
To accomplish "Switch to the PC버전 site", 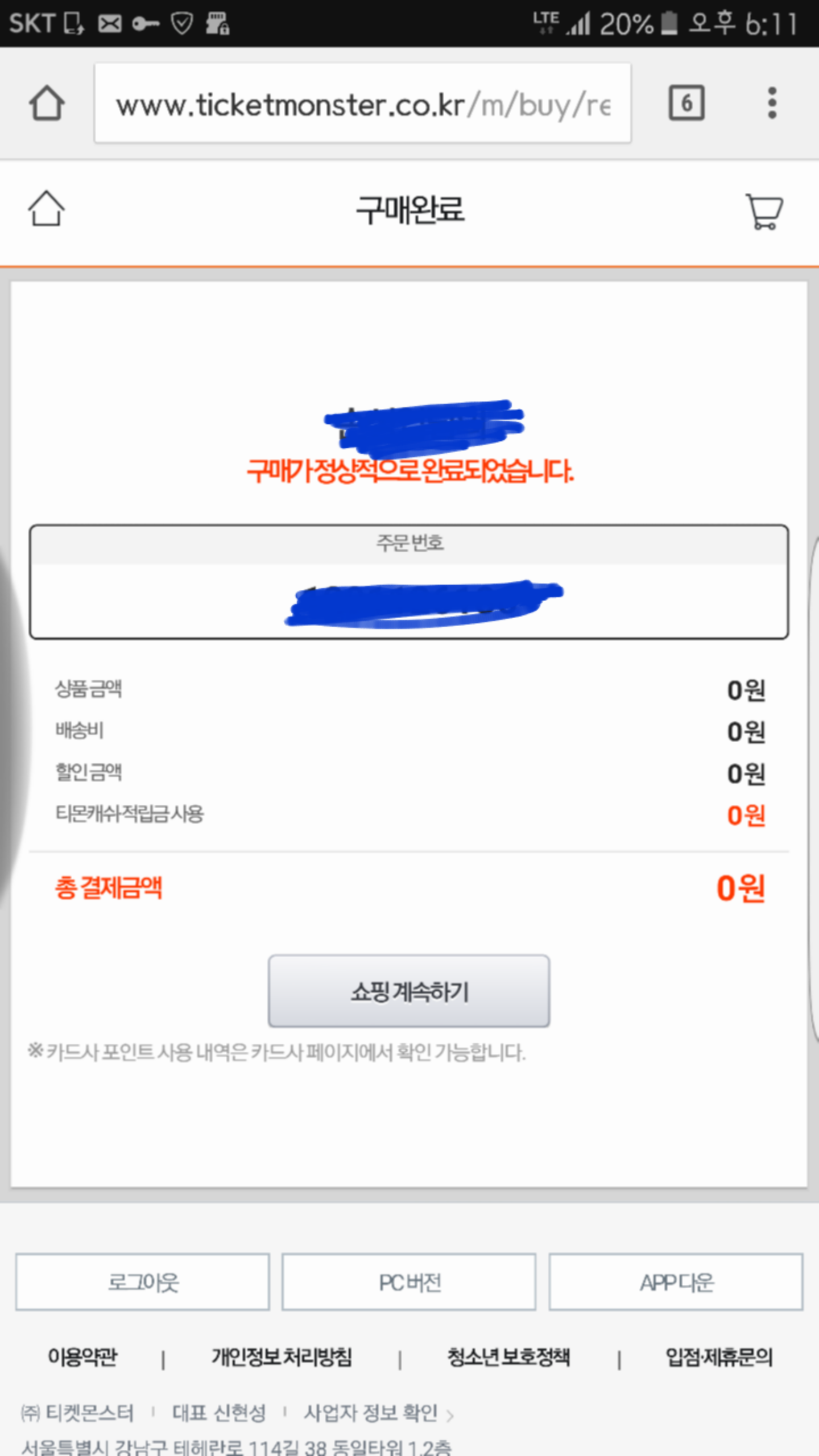I will pyautogui.click(x=409, y=1283).
